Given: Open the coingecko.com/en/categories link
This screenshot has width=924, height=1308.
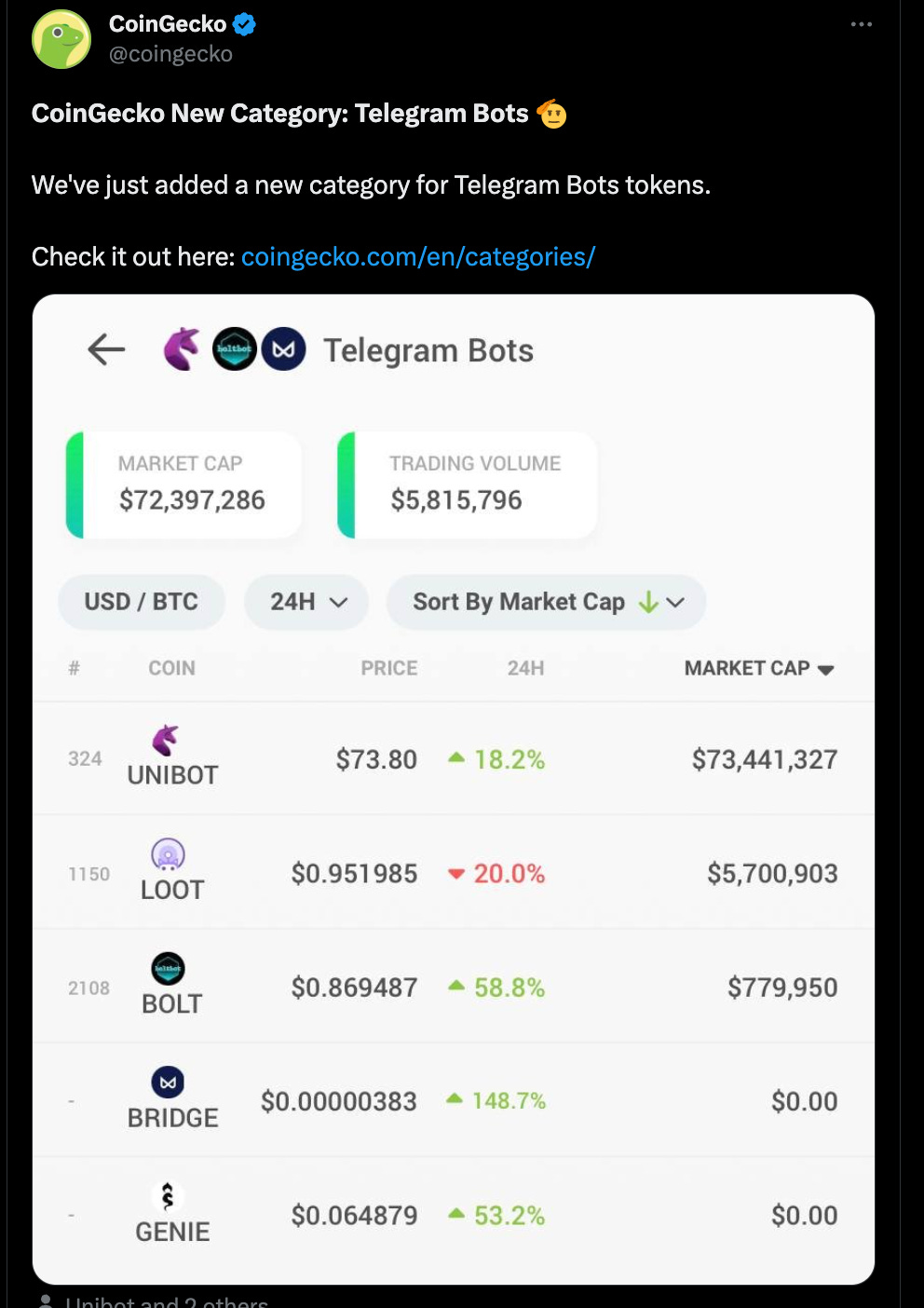Looking at the screenshot, I should (x=417, y=256).
